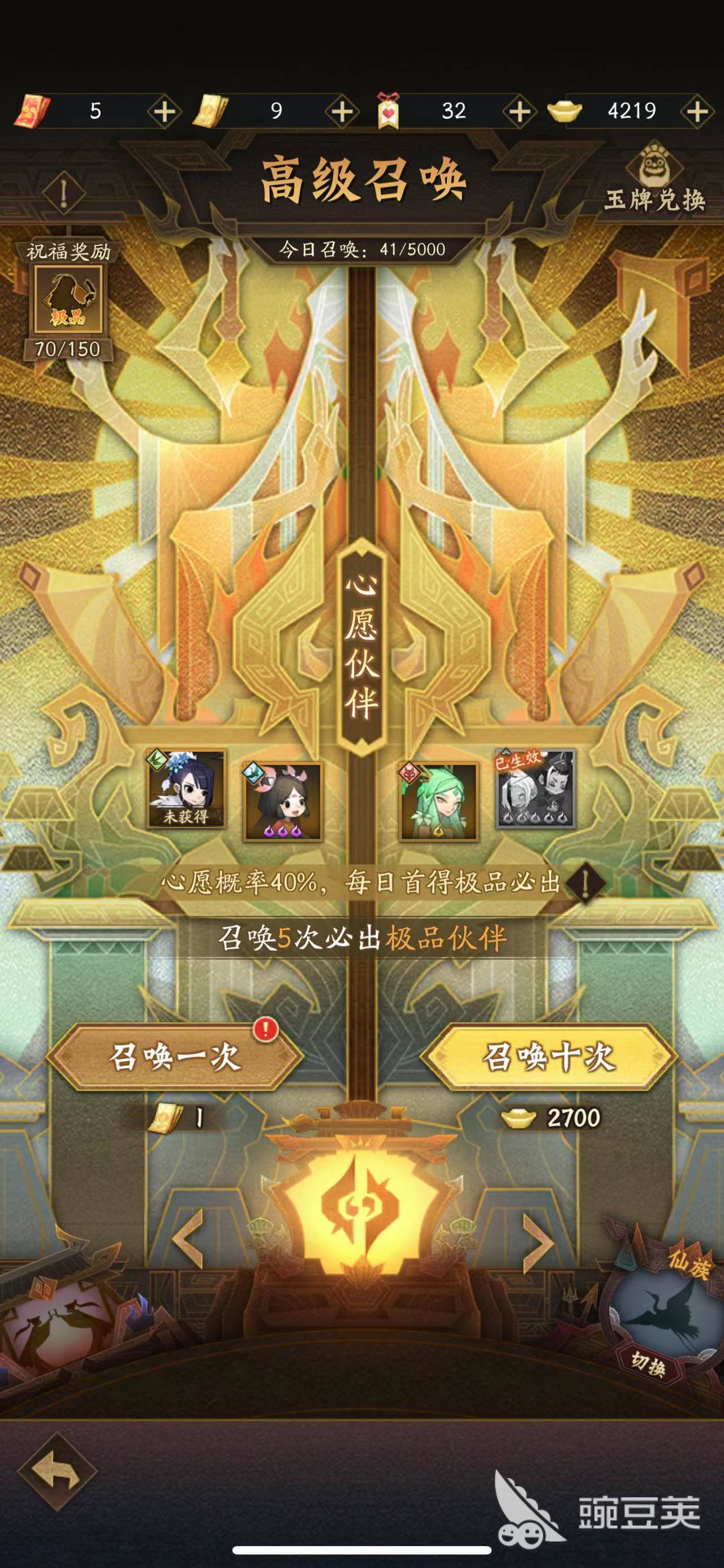The width and height of the screenshot is (724, 1568).
Task: Return with the back arrow button
Action: click(57, 1472)
